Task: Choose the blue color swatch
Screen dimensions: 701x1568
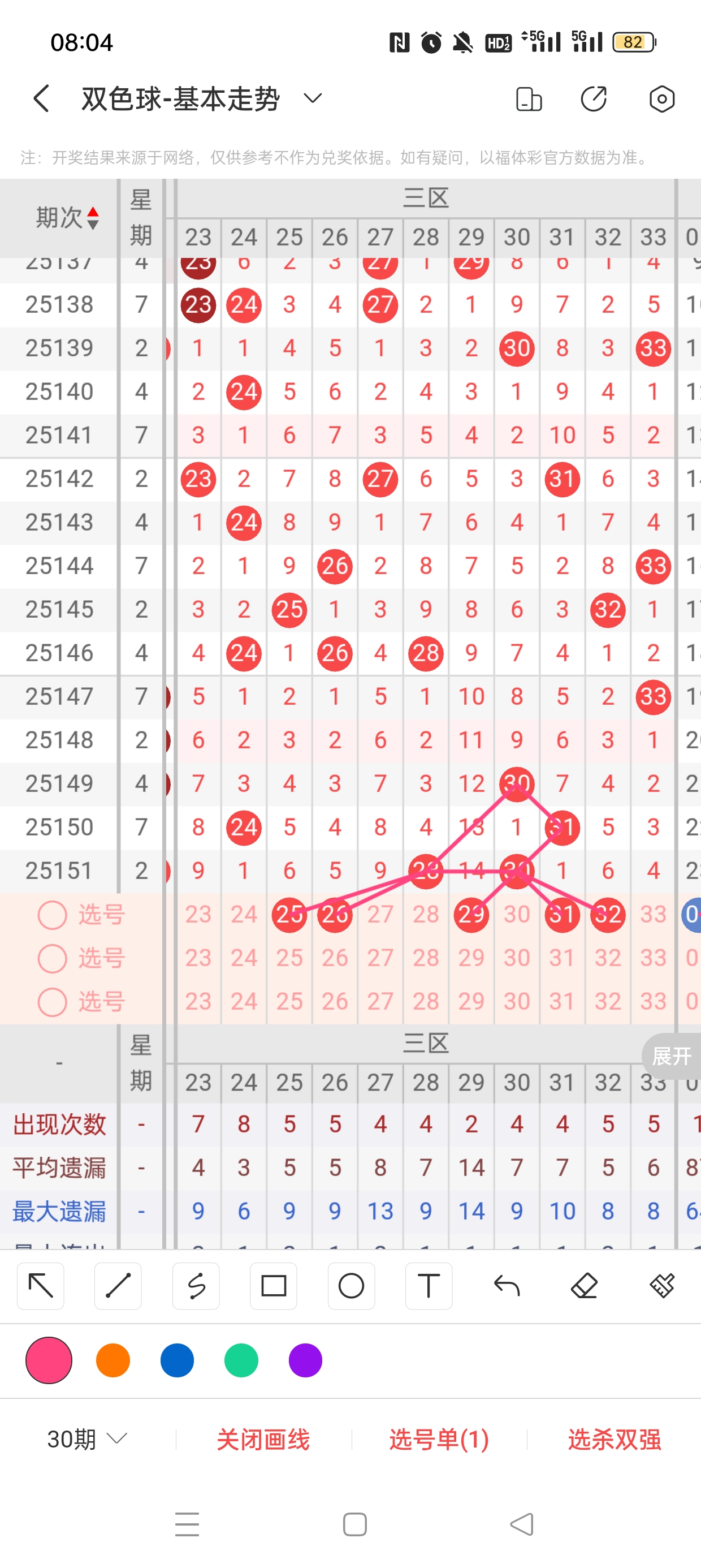Action: 177,1360
